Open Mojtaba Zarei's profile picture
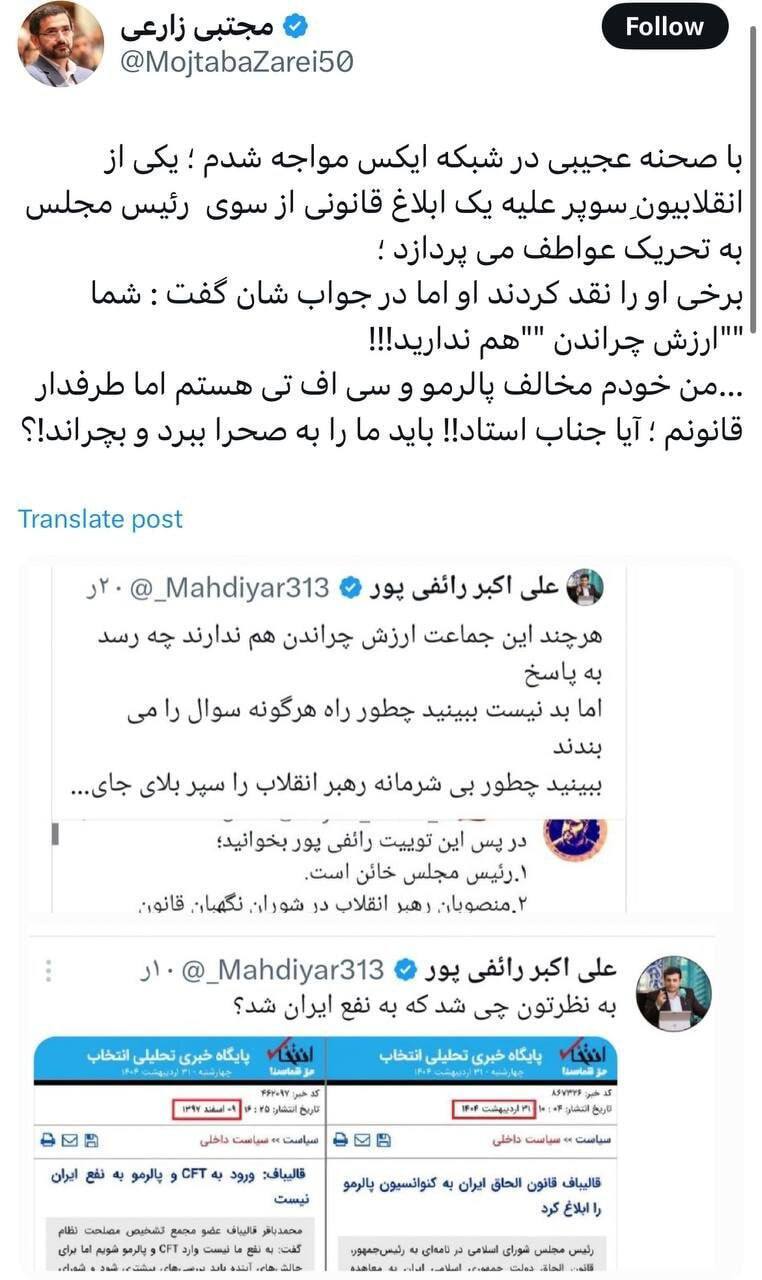 (x=60, y=44)
